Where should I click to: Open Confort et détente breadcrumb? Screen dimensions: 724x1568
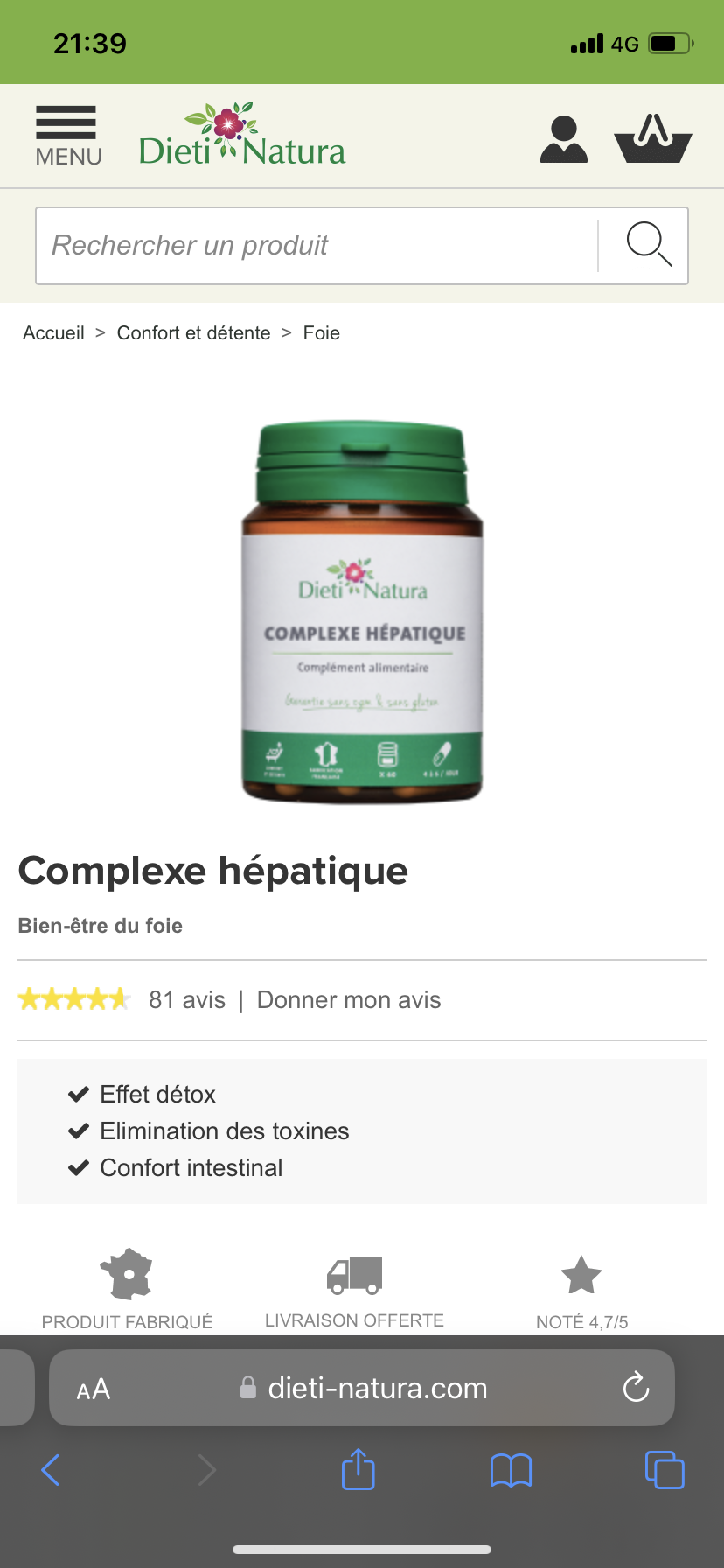coord(194,333)
